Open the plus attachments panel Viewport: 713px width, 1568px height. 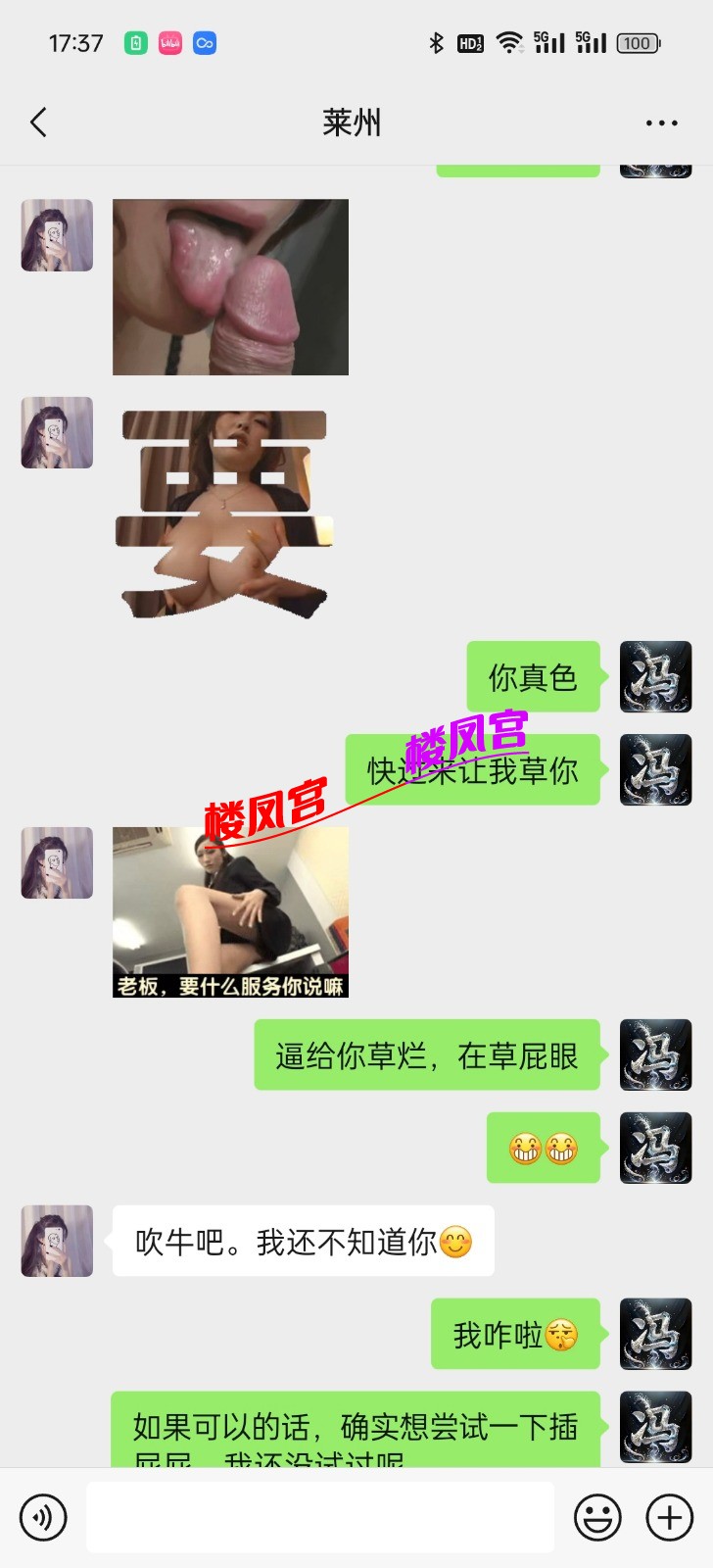coord(670,1517)
